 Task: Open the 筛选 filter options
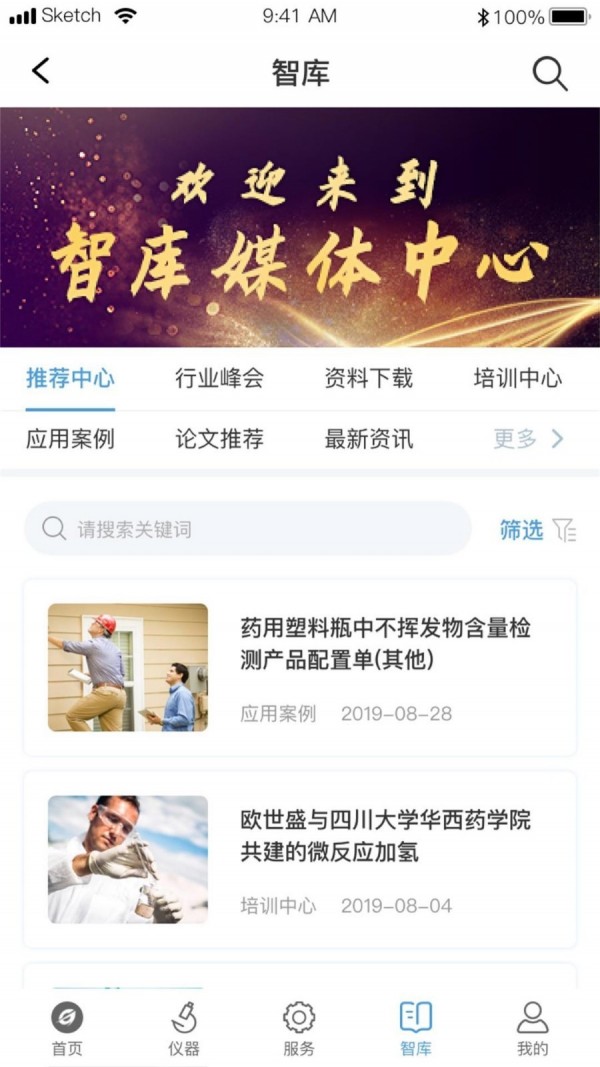(x=537, y=530)
